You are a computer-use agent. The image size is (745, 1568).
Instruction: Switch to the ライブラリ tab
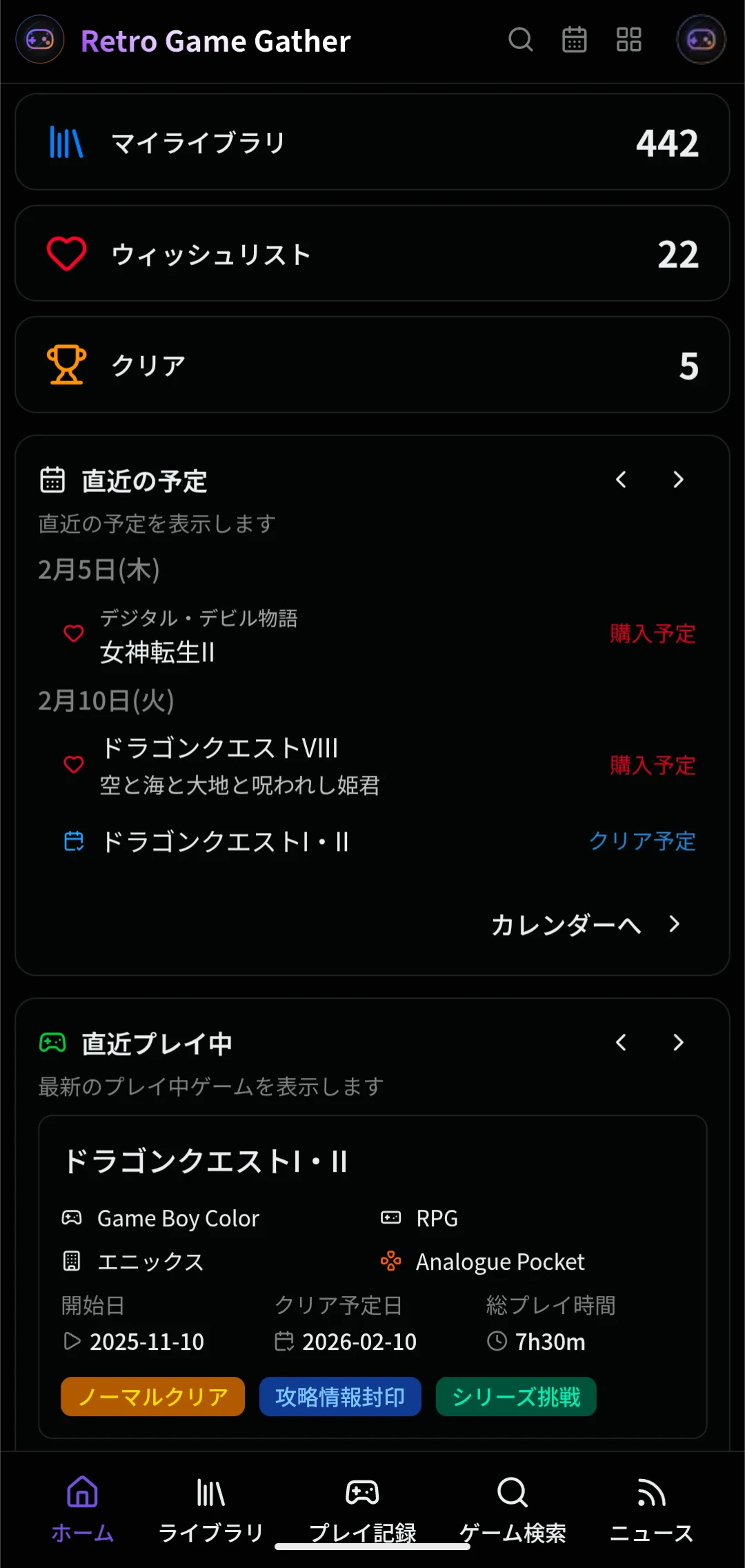[x=210, y=1511]
